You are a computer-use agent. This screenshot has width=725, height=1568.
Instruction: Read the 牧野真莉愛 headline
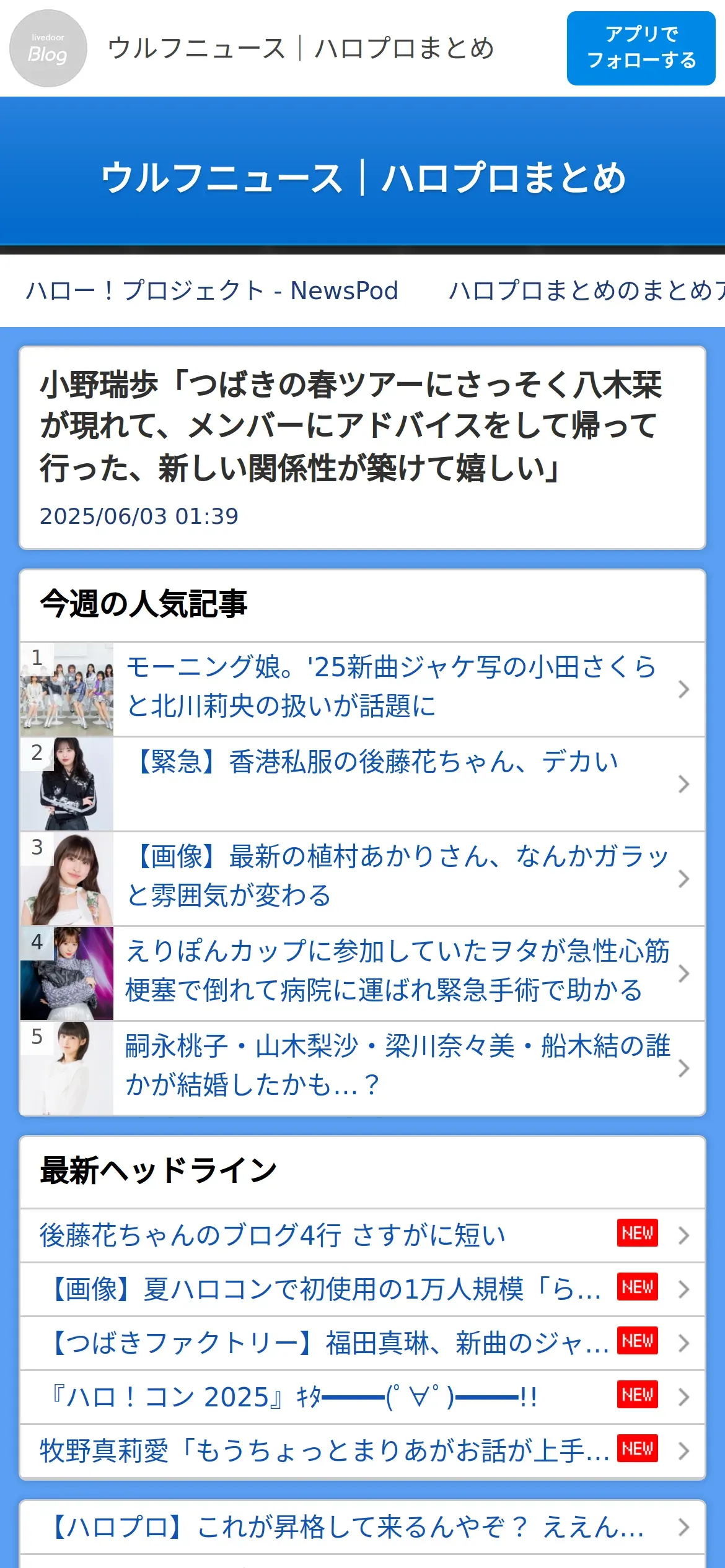(322, 1451)
